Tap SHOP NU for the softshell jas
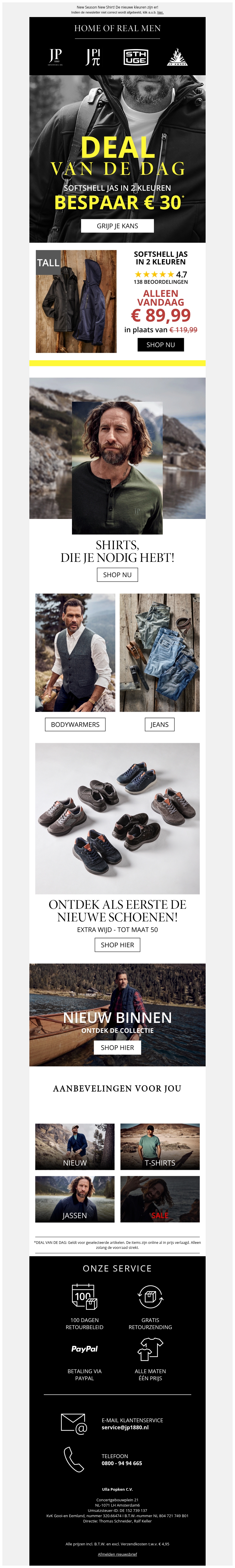Image resolution: width=235 pixels, height=1568 pixels. click(160, 344)
